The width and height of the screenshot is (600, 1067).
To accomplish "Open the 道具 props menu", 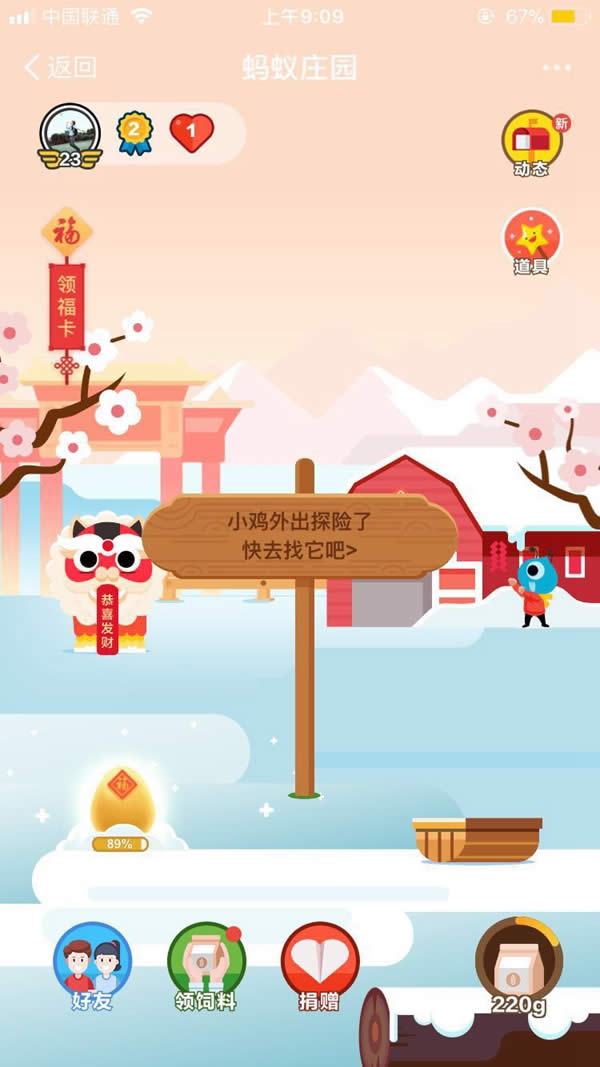I will 531,241.
